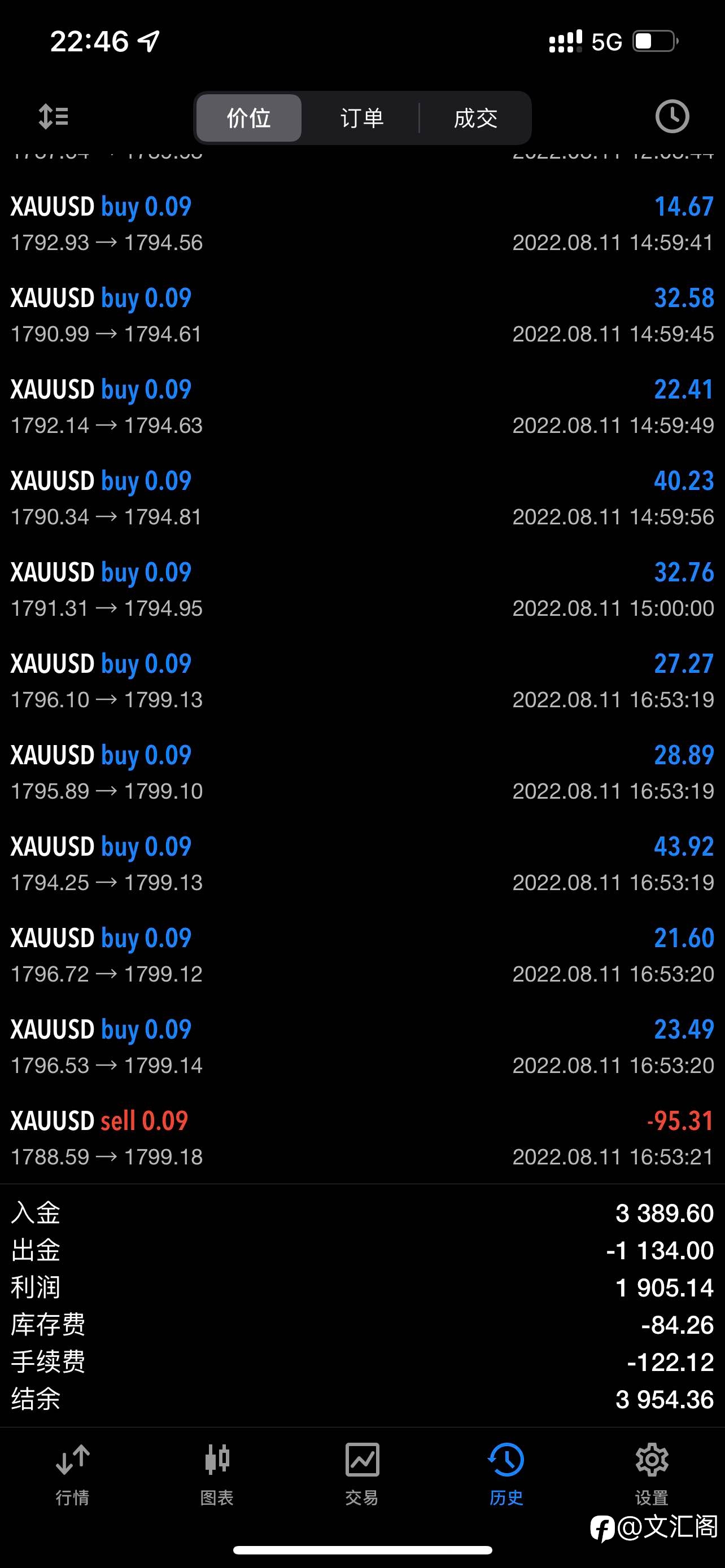
Task: Expand the XAUUSD buy trade with 21.60 profit
Action: coord(362,955)
